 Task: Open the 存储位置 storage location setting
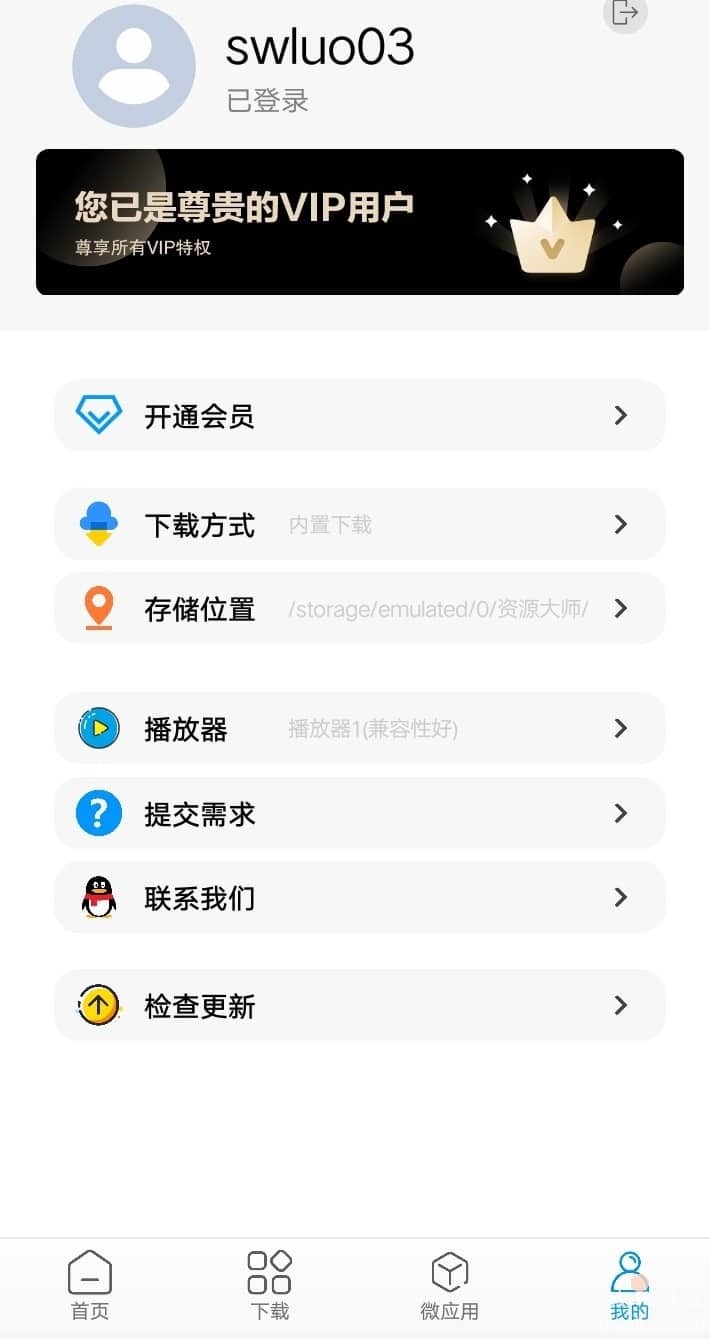[x=359, y=608]
